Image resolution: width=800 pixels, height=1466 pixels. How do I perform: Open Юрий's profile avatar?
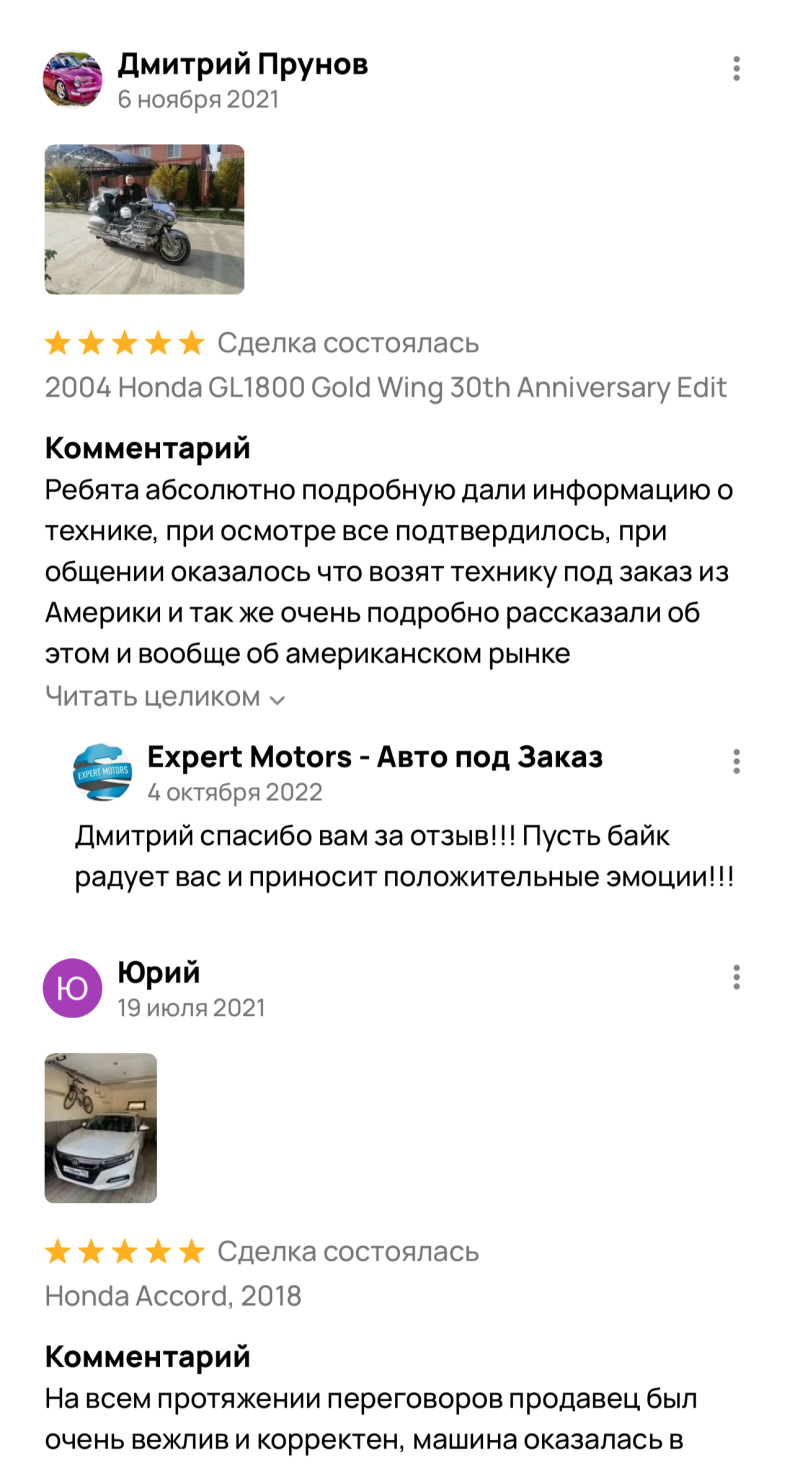click(72, 988)
